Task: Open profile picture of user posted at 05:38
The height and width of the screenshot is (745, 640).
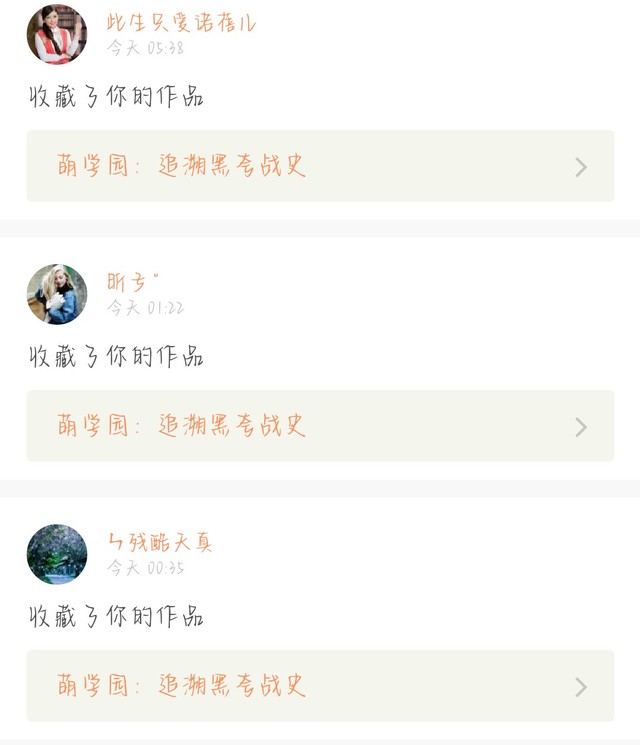Action: [x=57, y=34]
